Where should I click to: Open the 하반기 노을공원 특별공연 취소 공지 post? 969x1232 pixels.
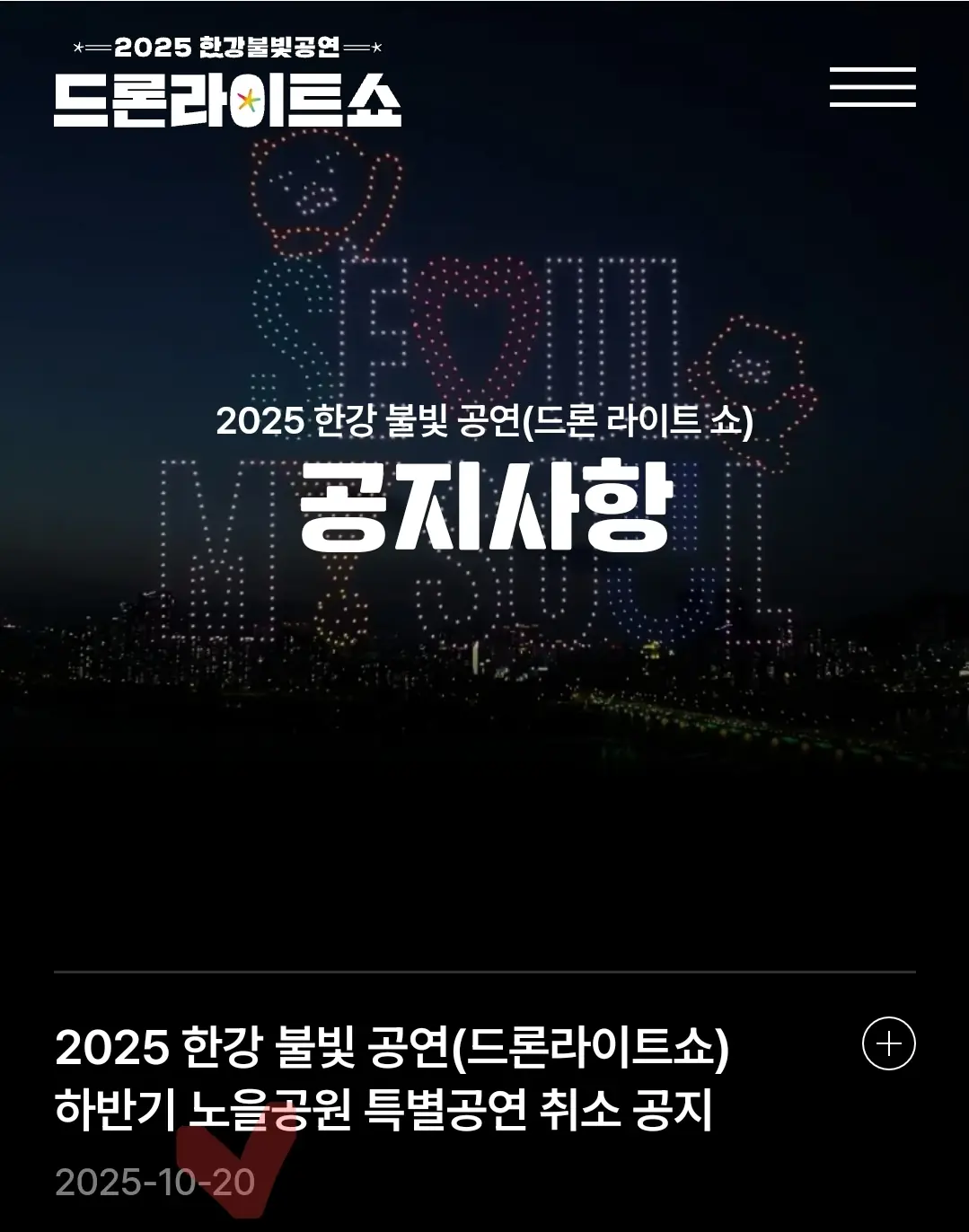pyautogui.click(x=392, y=1078)
